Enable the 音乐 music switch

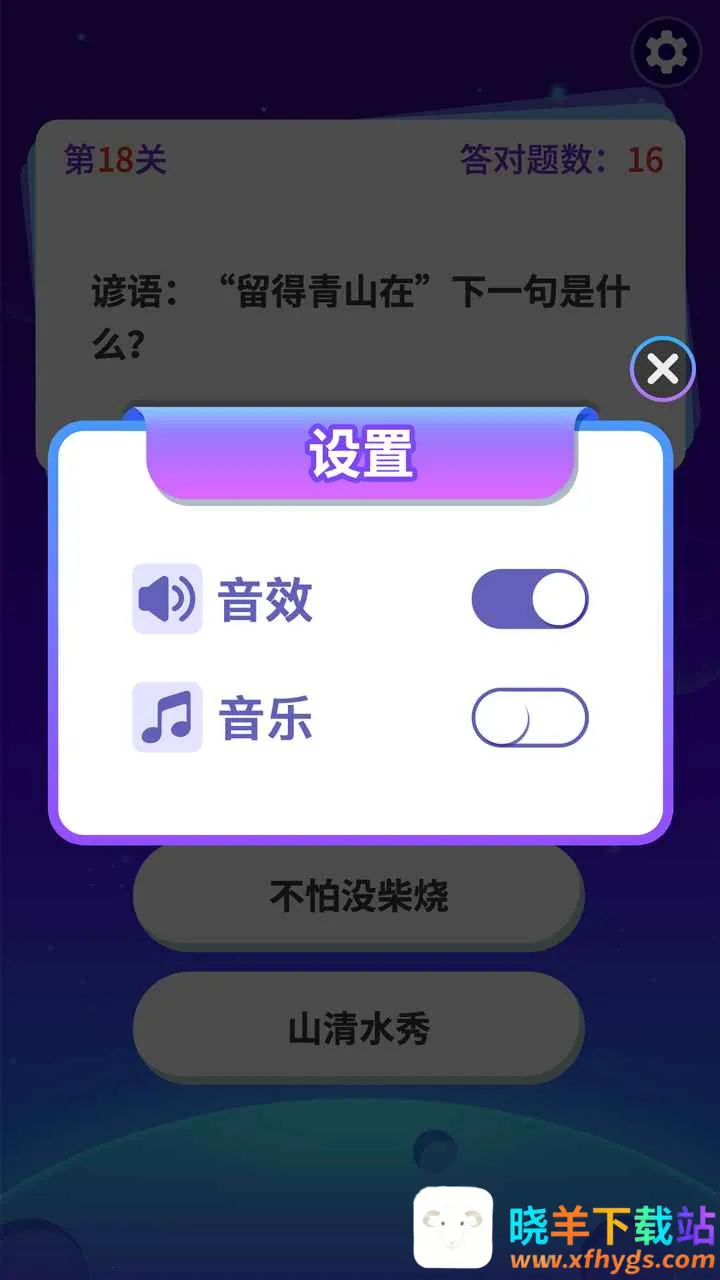(x=530, y=717)
